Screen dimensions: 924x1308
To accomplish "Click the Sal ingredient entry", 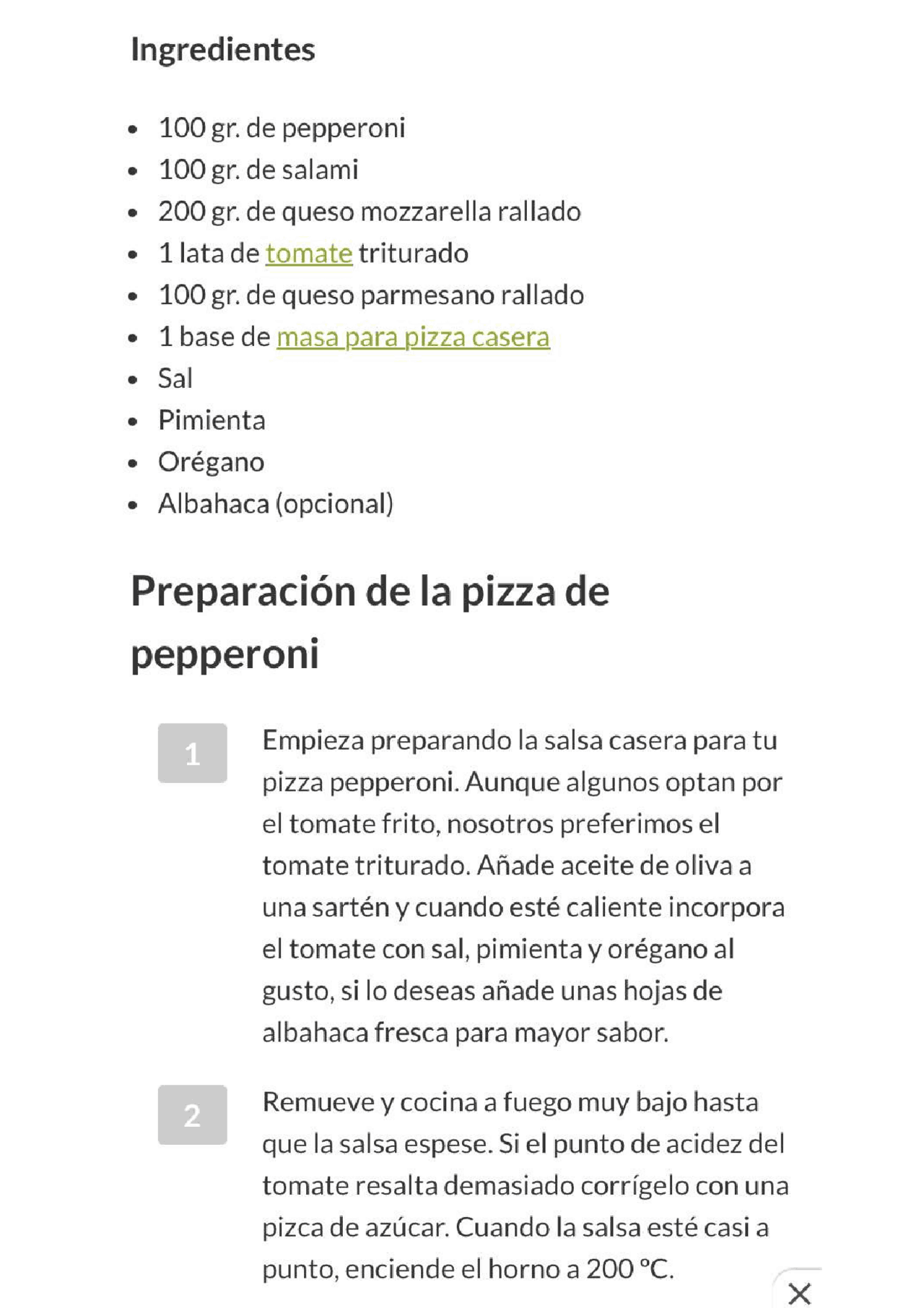I will click(x=174, y=378).
